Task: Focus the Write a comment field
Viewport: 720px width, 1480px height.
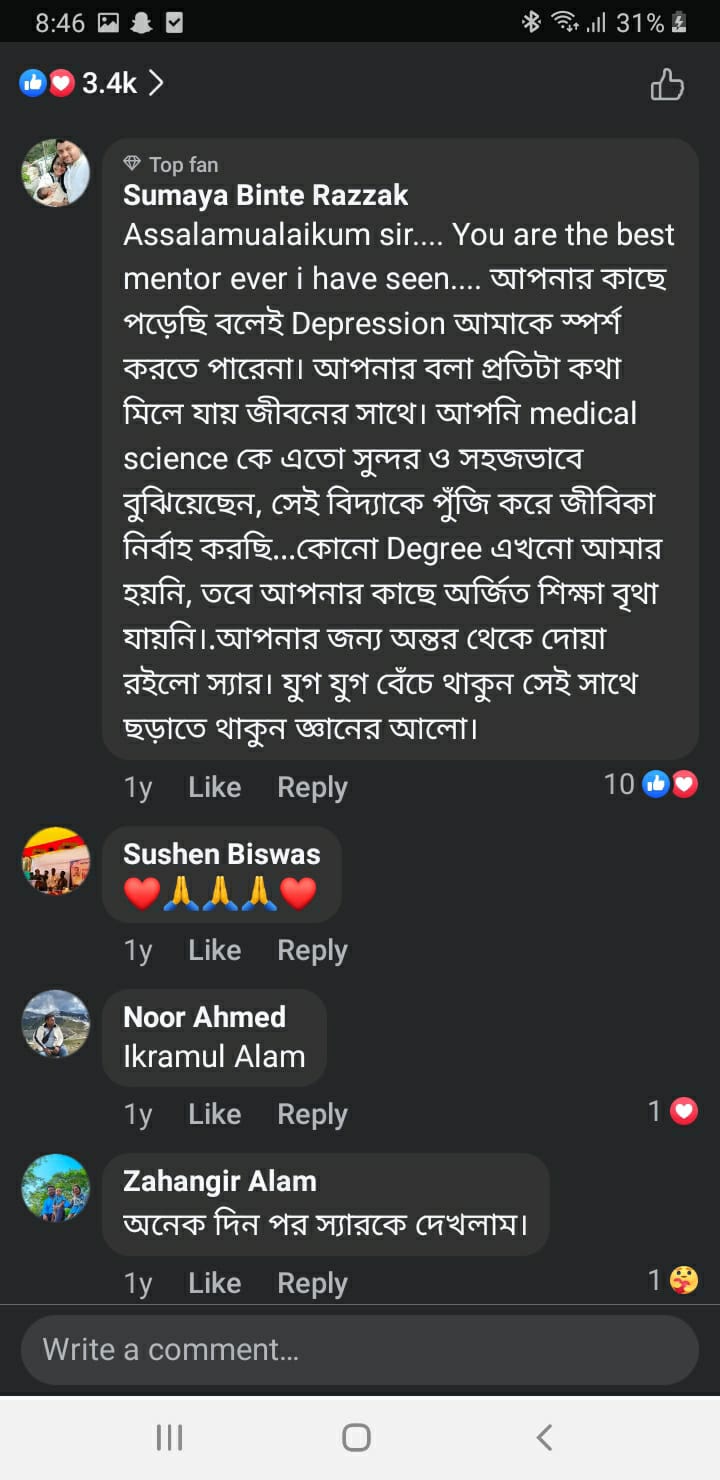Action: (360, 1350)
